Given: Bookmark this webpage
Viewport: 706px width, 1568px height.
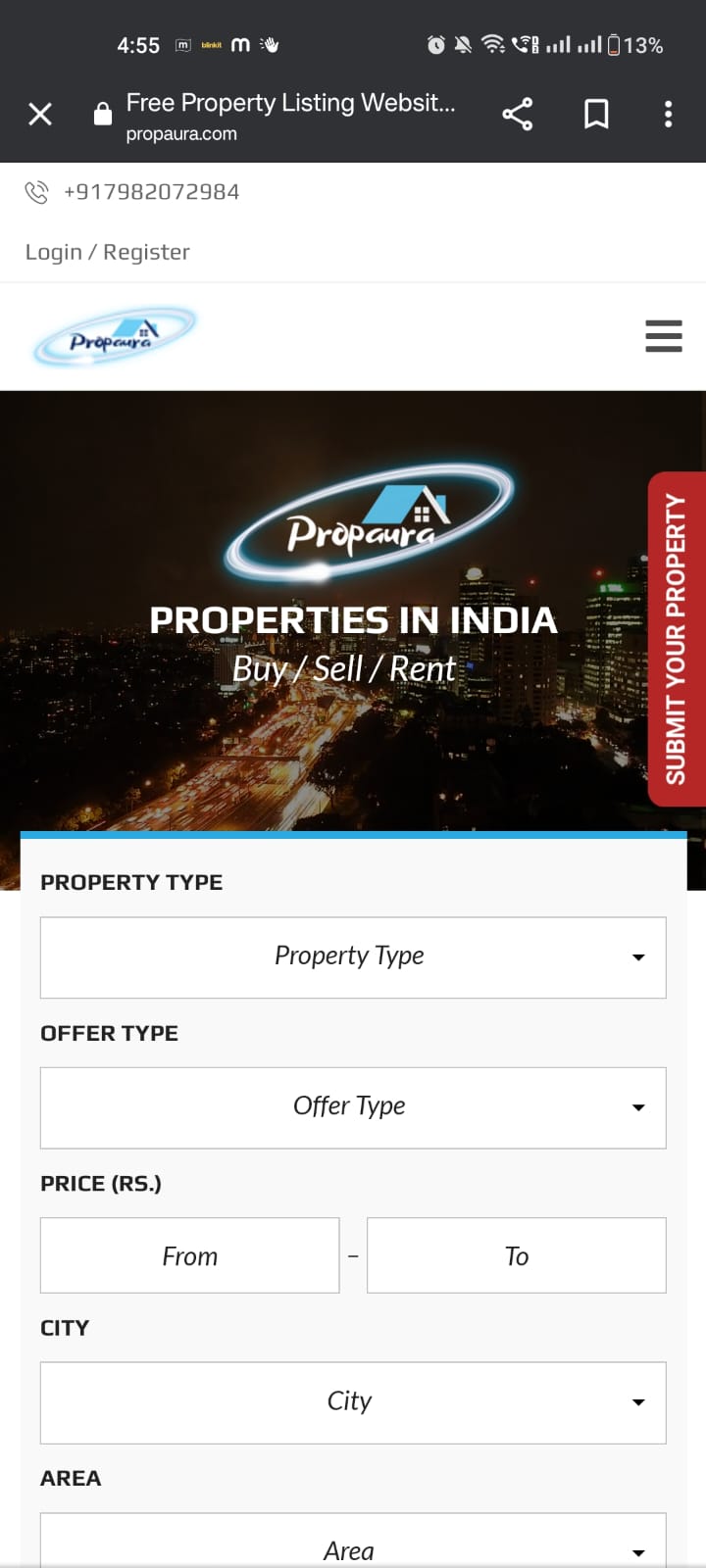Looking at the screenshot, I should point(596,115).
